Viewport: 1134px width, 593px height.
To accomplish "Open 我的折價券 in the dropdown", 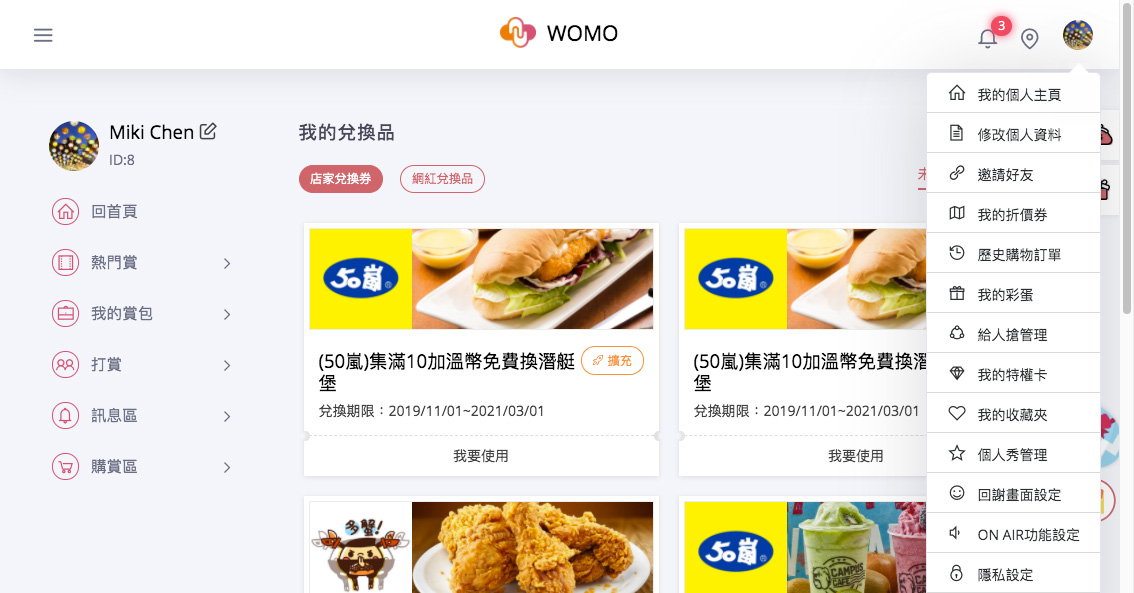I will tap(1011, 215).
